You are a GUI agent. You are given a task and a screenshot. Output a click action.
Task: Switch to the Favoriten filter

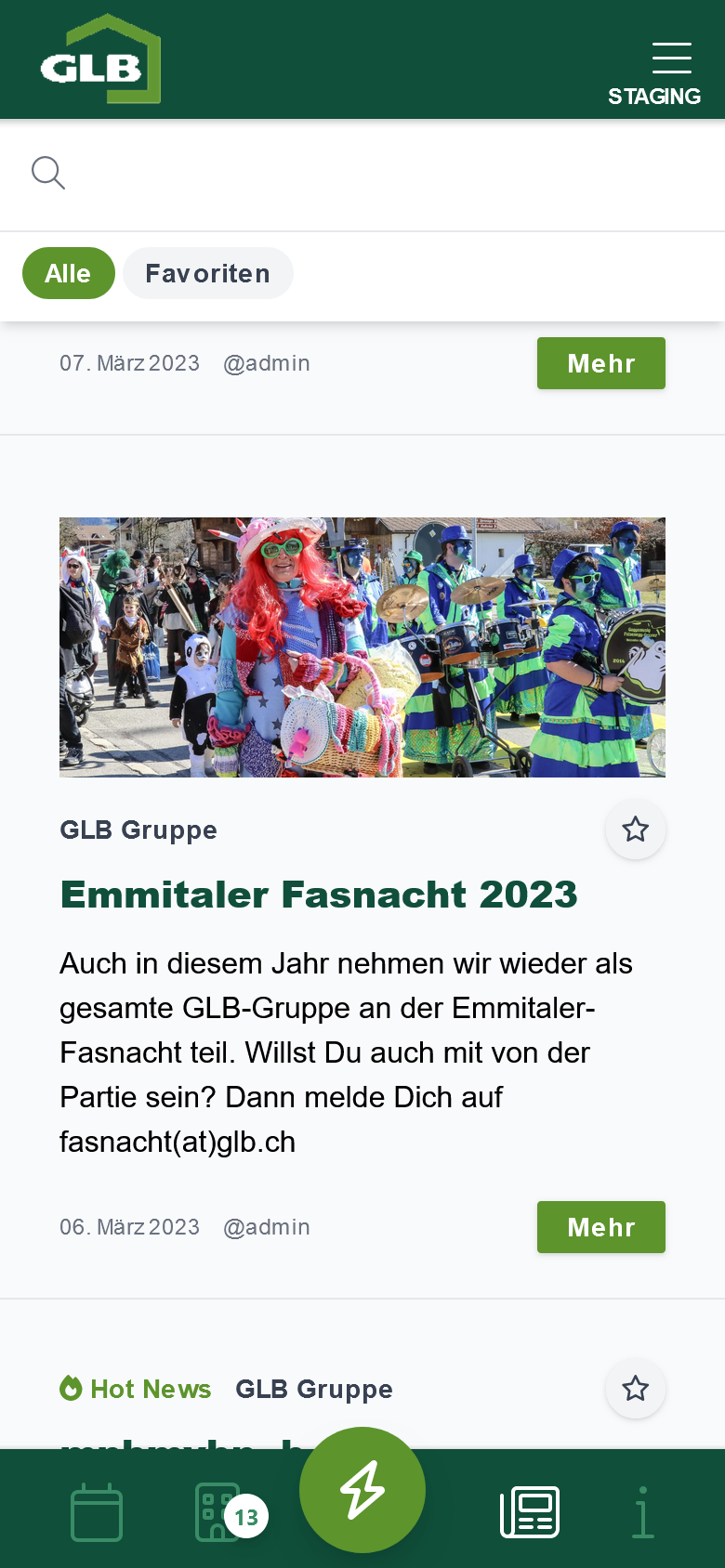pos(207,273)
